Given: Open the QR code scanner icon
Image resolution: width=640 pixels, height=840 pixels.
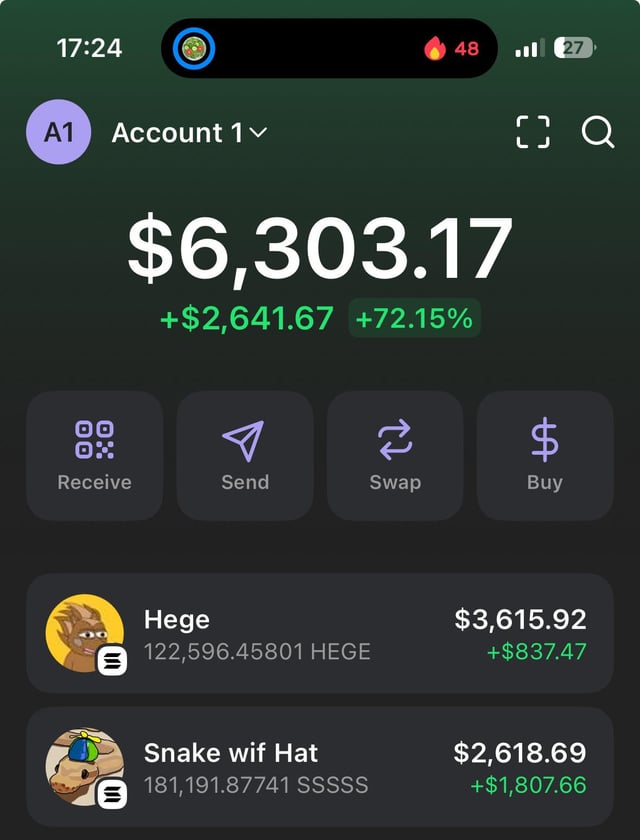Looking at the screenshot, I should [533, 132].
